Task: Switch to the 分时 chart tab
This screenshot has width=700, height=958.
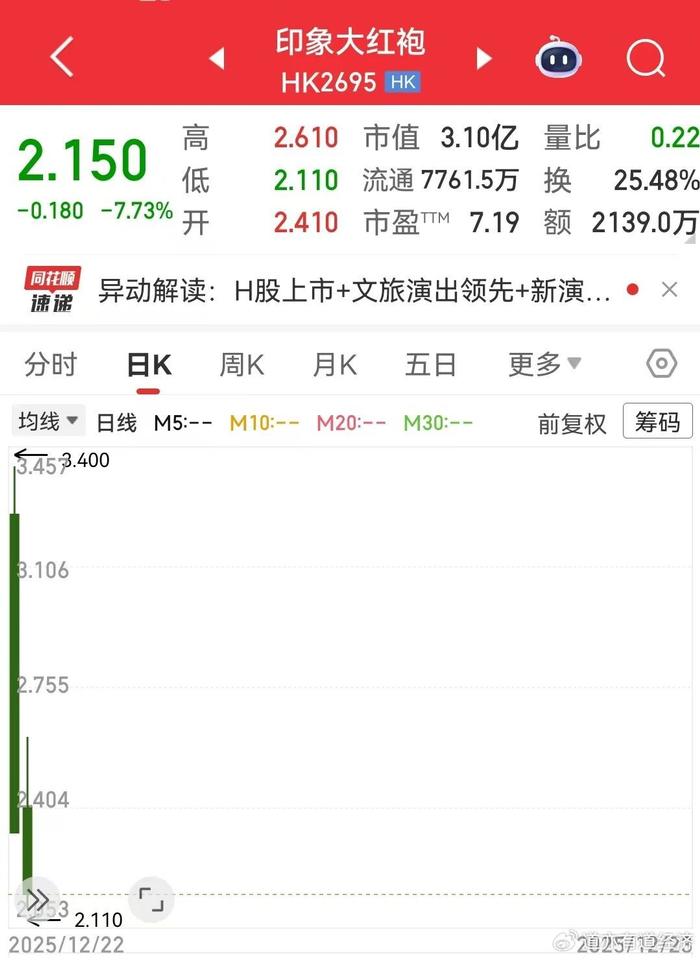Action: 50,365
